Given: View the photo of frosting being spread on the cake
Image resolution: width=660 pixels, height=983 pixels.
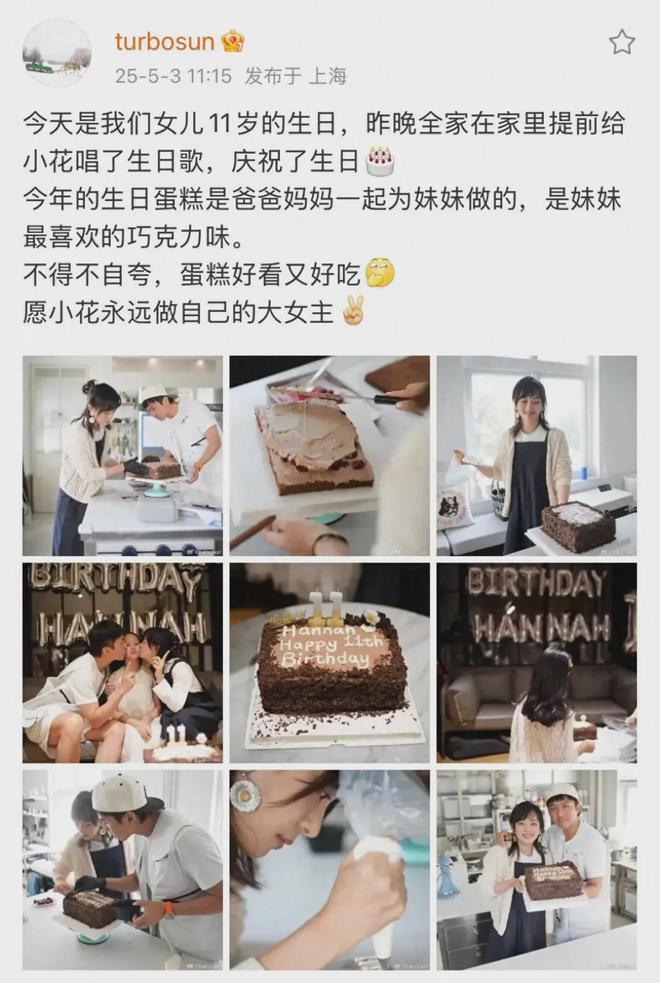Looking at the screenshot, I should point(329,455).
